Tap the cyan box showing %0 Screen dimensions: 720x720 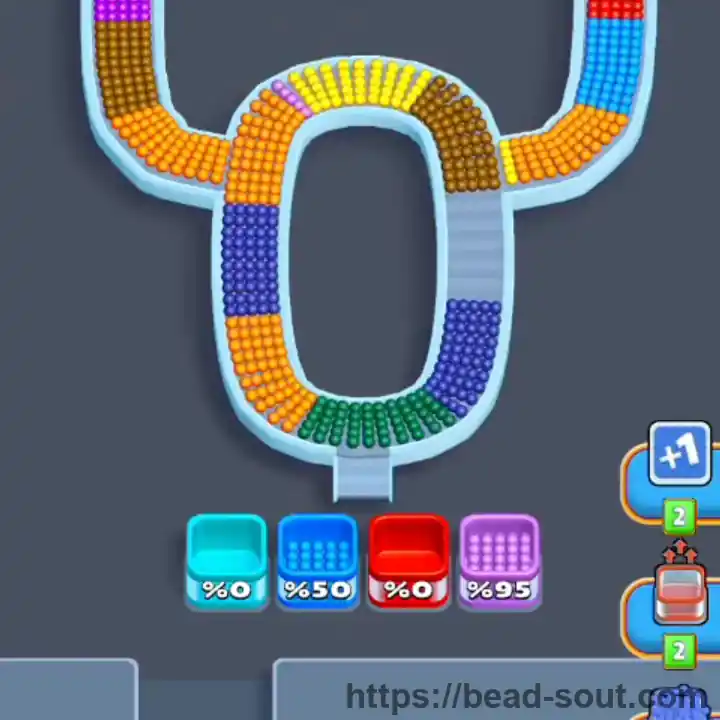[226, 560]
